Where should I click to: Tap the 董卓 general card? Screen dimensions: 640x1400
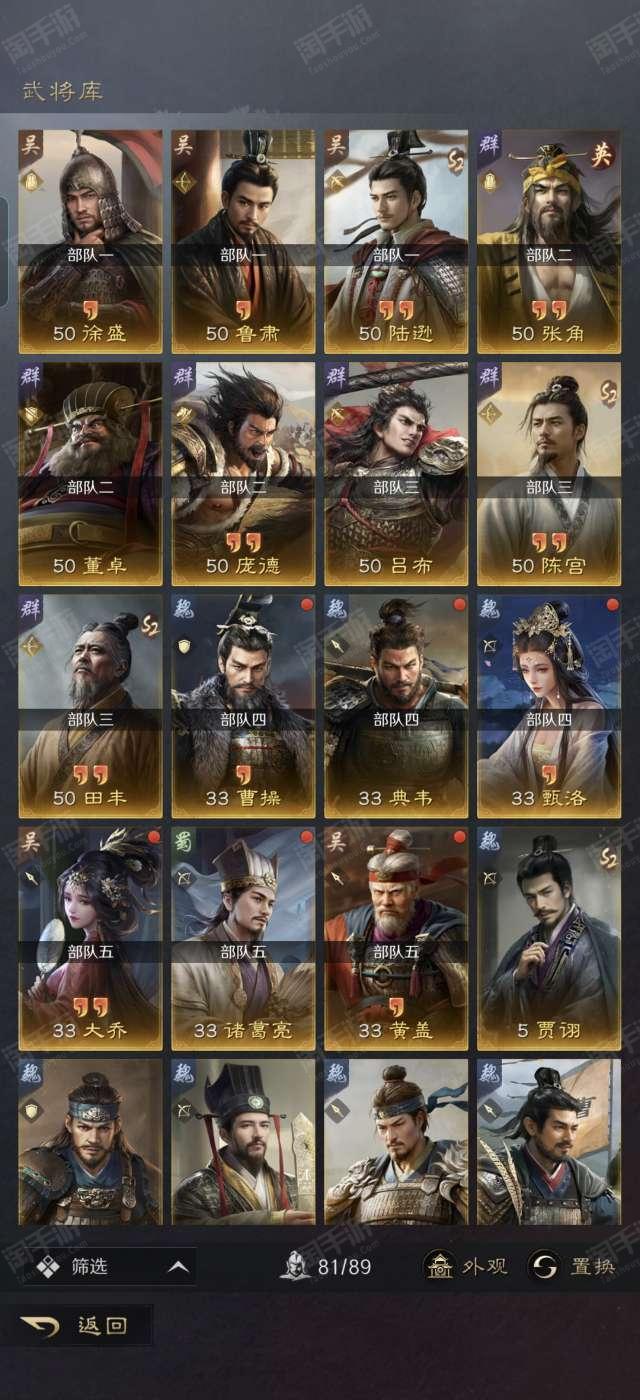click(x=90, y=473)
